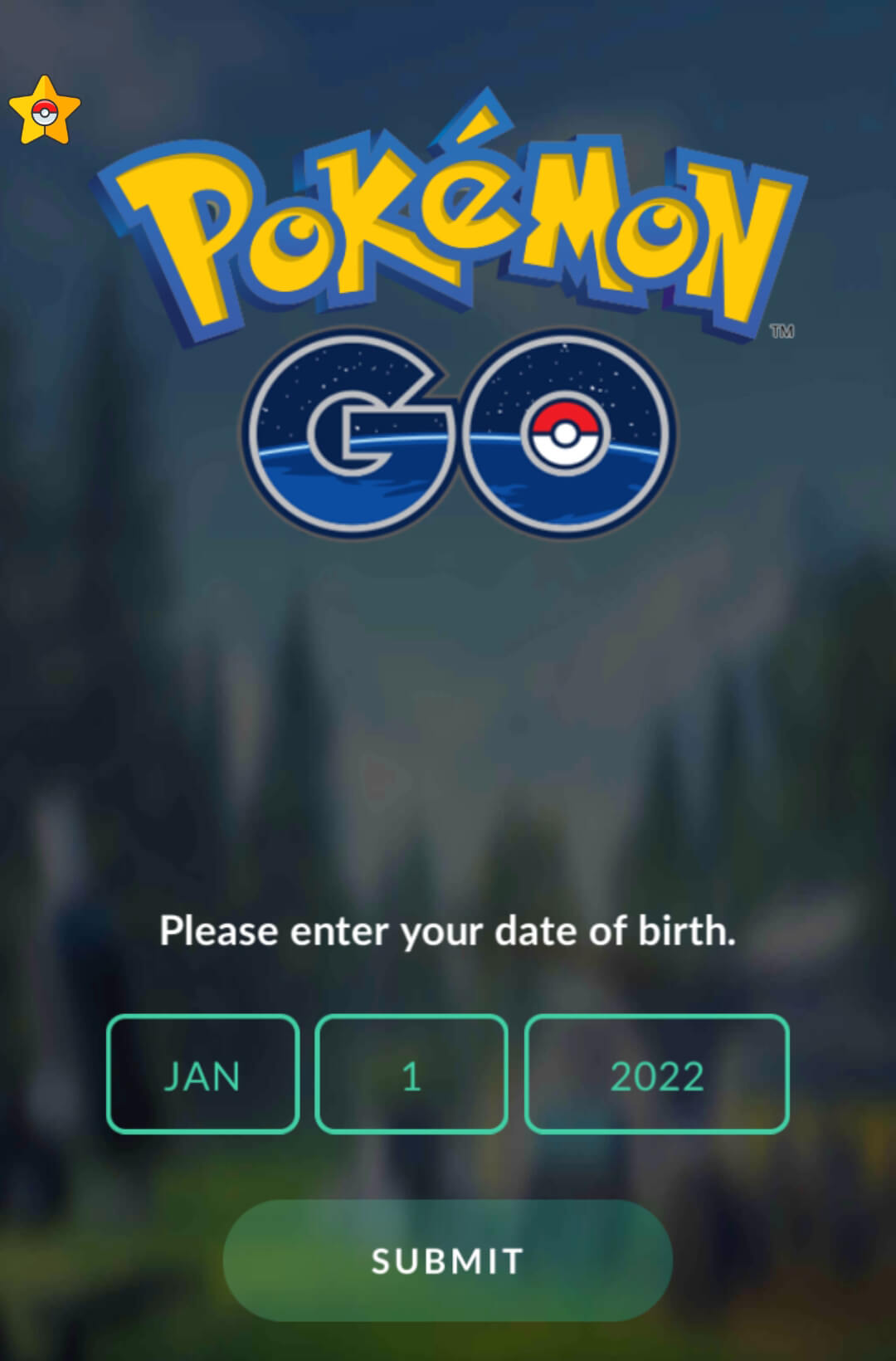The height and width of the screenshot is (1361, 896).
Task: Click the red top half of the Poké Ball
Action: point(567,415)
